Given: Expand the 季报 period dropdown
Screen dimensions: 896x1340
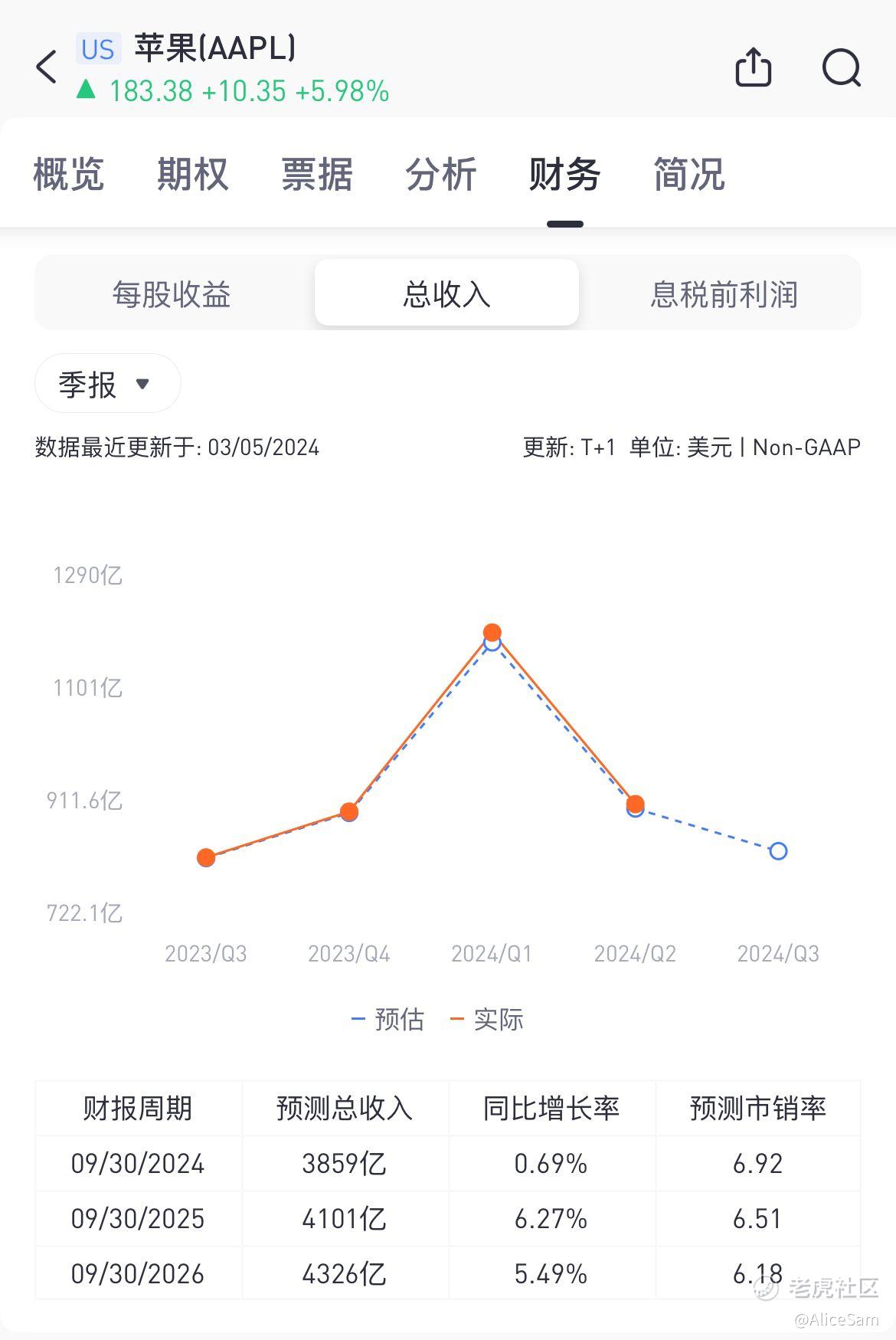Looking at the screenshot, I should pos(108,384).
